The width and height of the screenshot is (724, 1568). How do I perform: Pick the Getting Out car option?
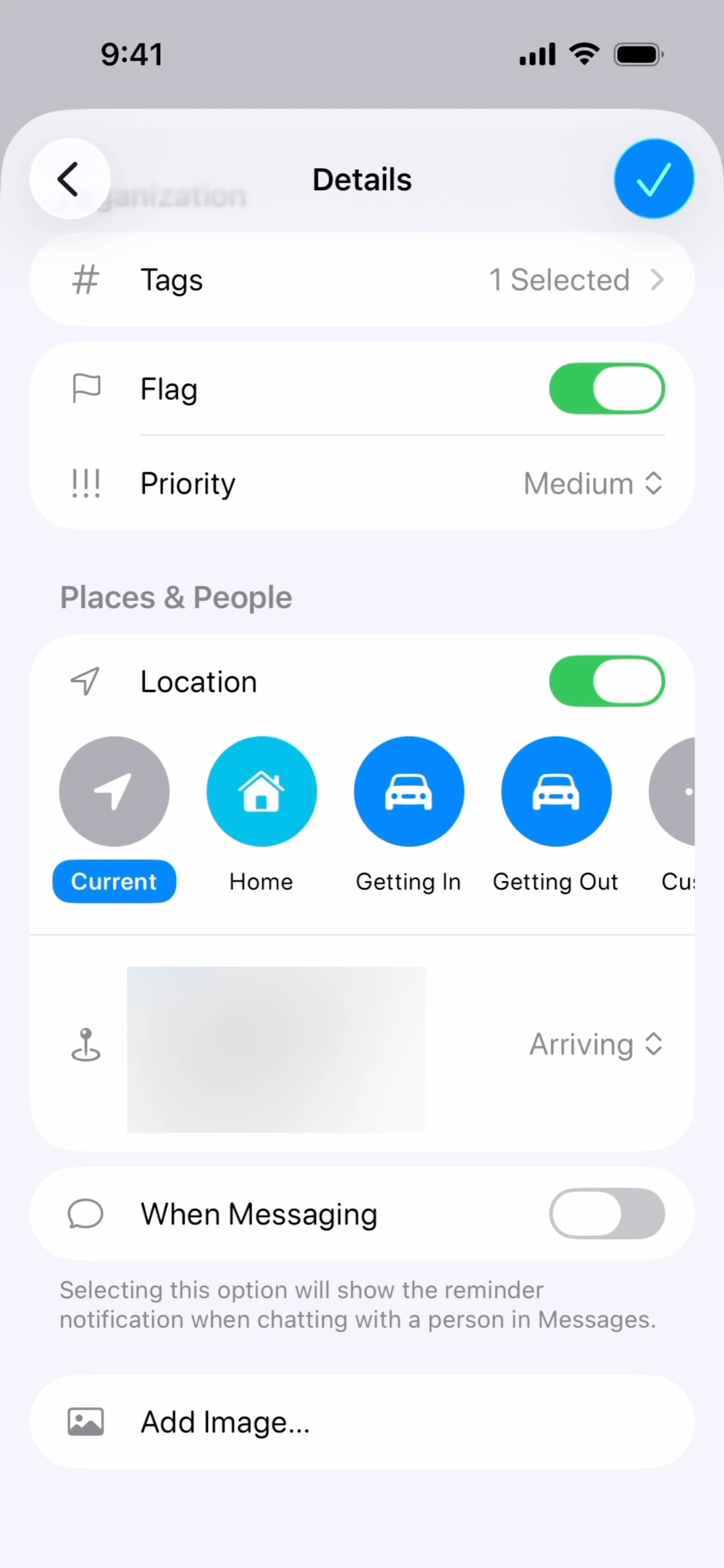pyautogui.click(x=556, y=791)
